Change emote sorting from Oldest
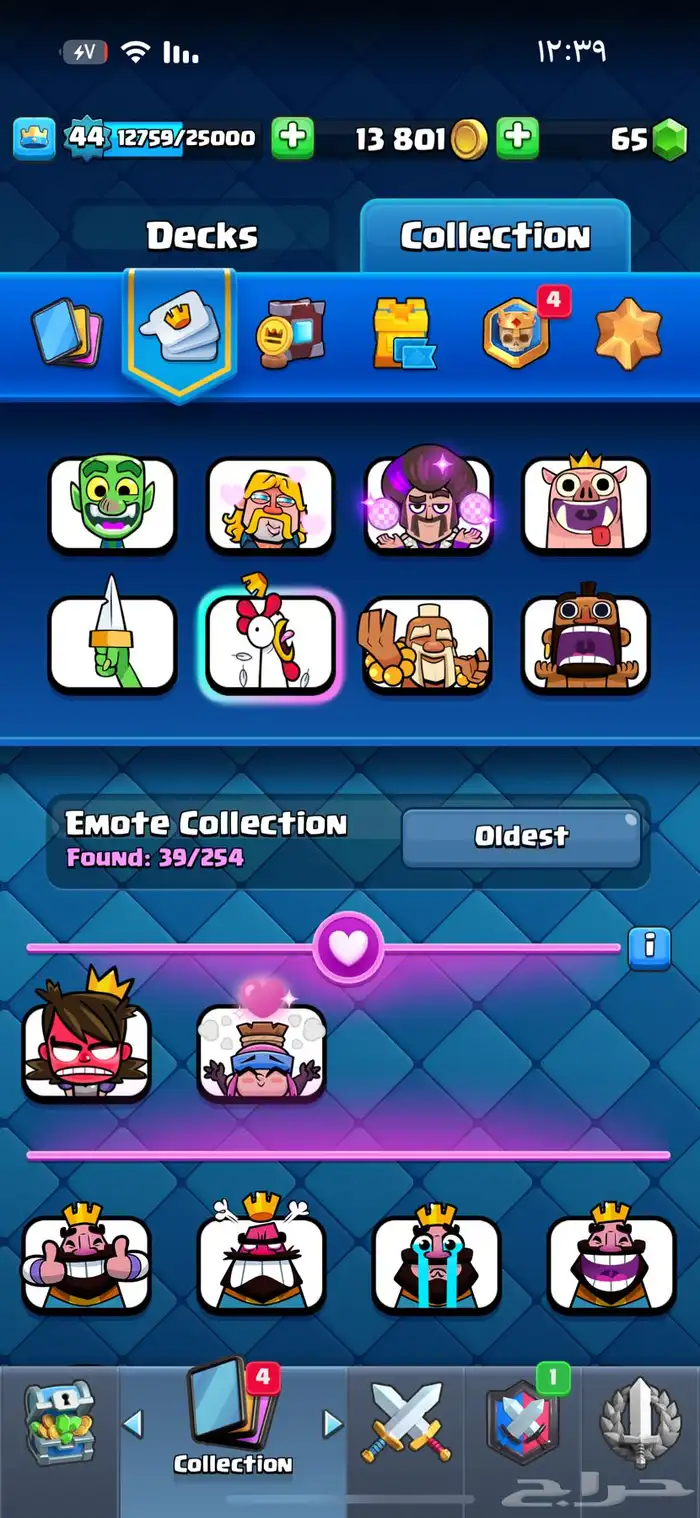Screen dimensions: 700x1518 [521, 837]
